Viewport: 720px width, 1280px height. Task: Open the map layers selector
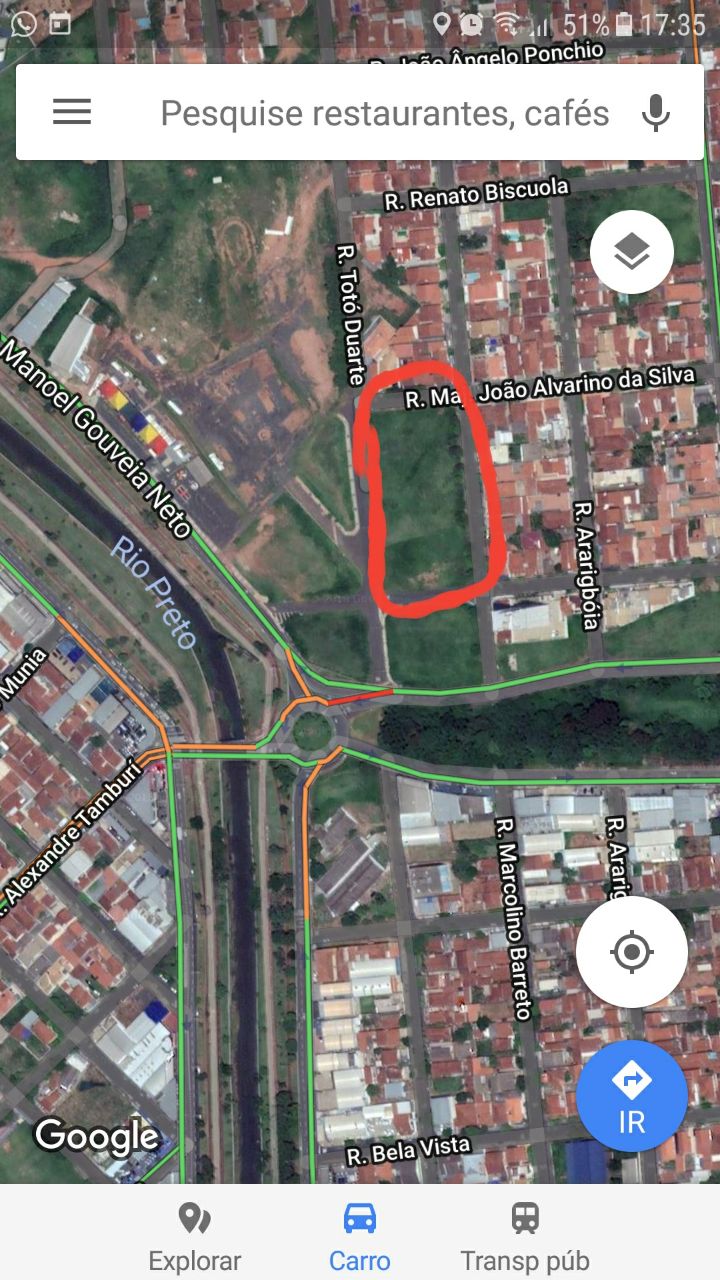click(x=631, y=252)
